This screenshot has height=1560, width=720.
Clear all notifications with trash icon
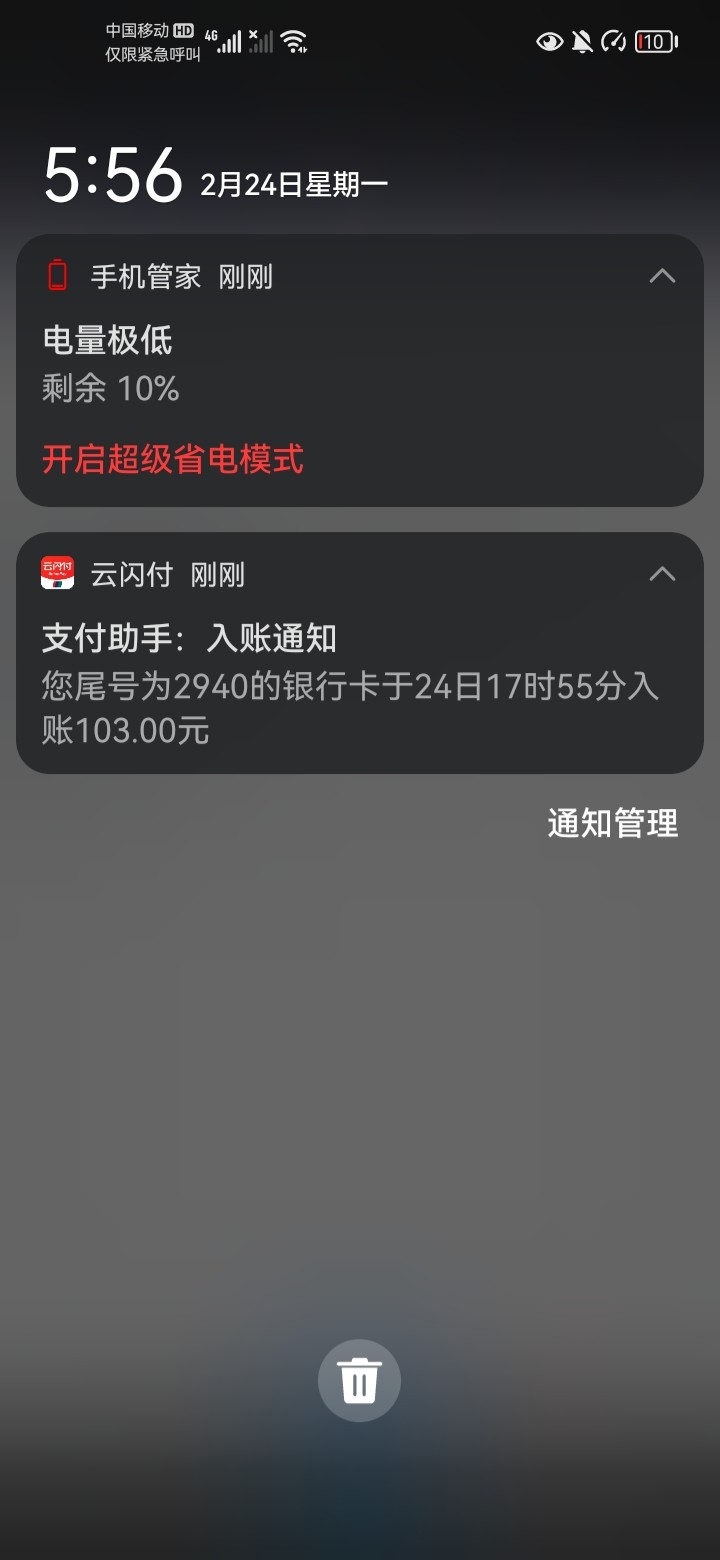359,1381
